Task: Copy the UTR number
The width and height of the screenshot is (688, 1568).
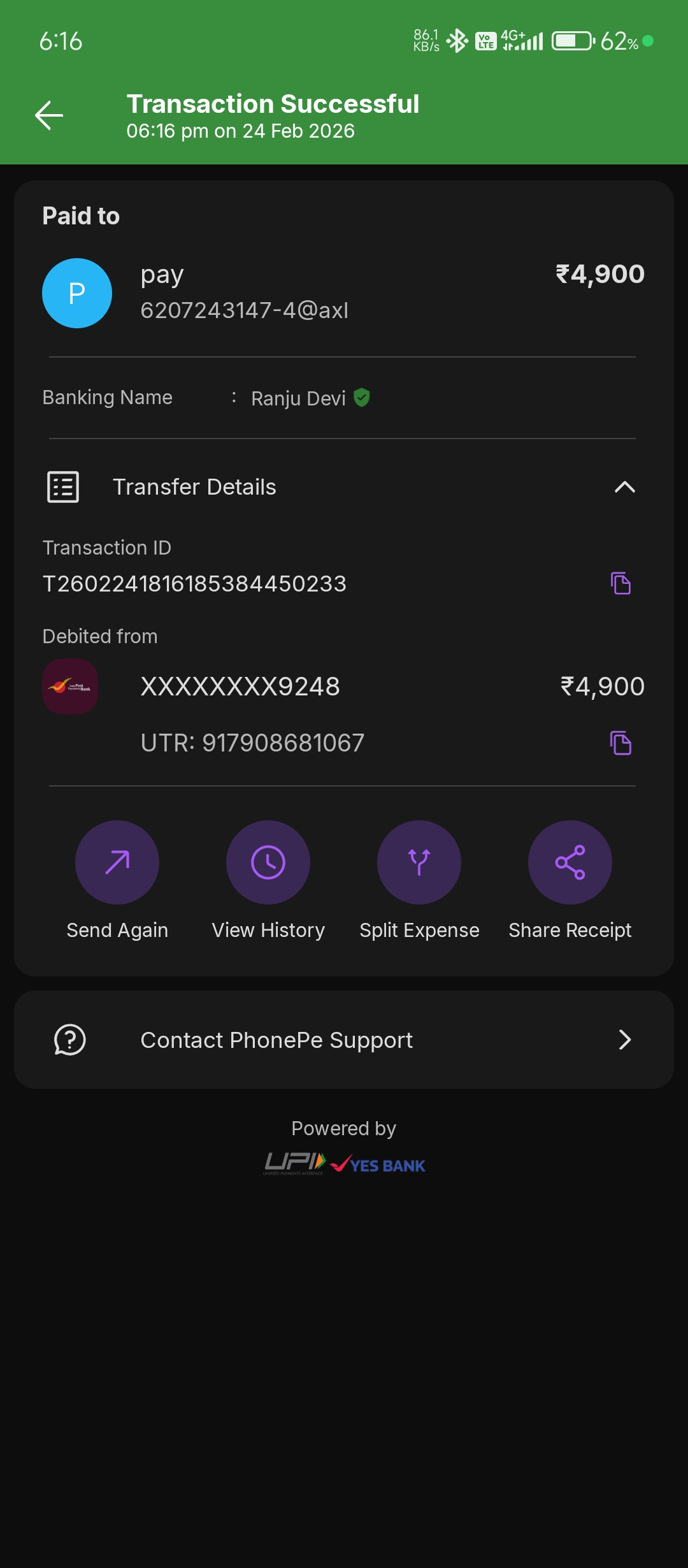Action: click(x=620, y=743)
